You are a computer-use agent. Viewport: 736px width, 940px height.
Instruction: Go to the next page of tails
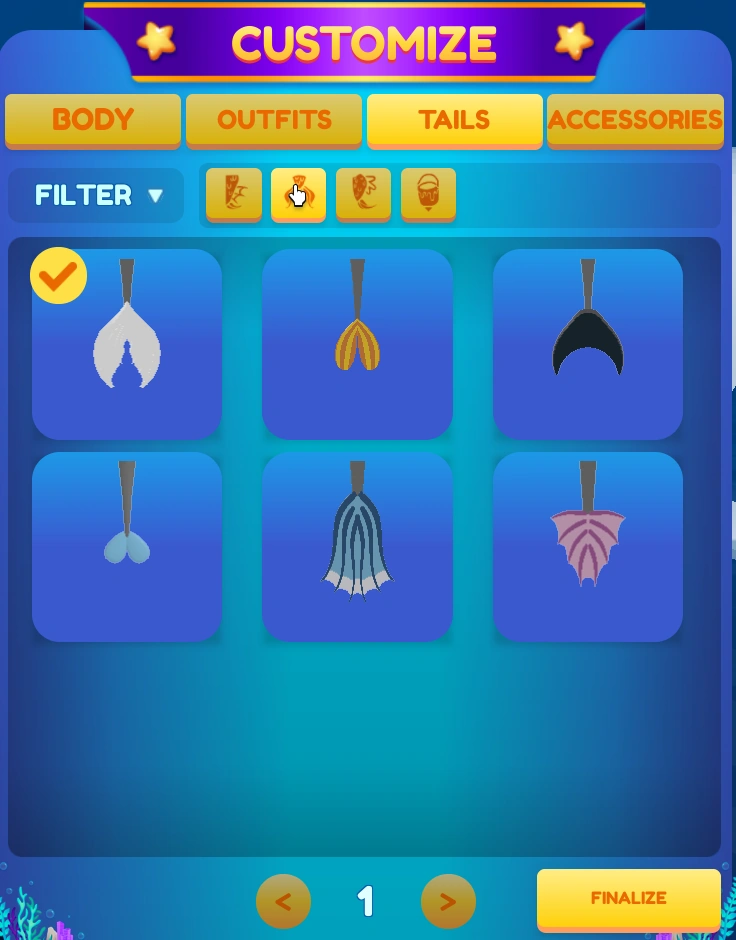[x=448, y=902]
